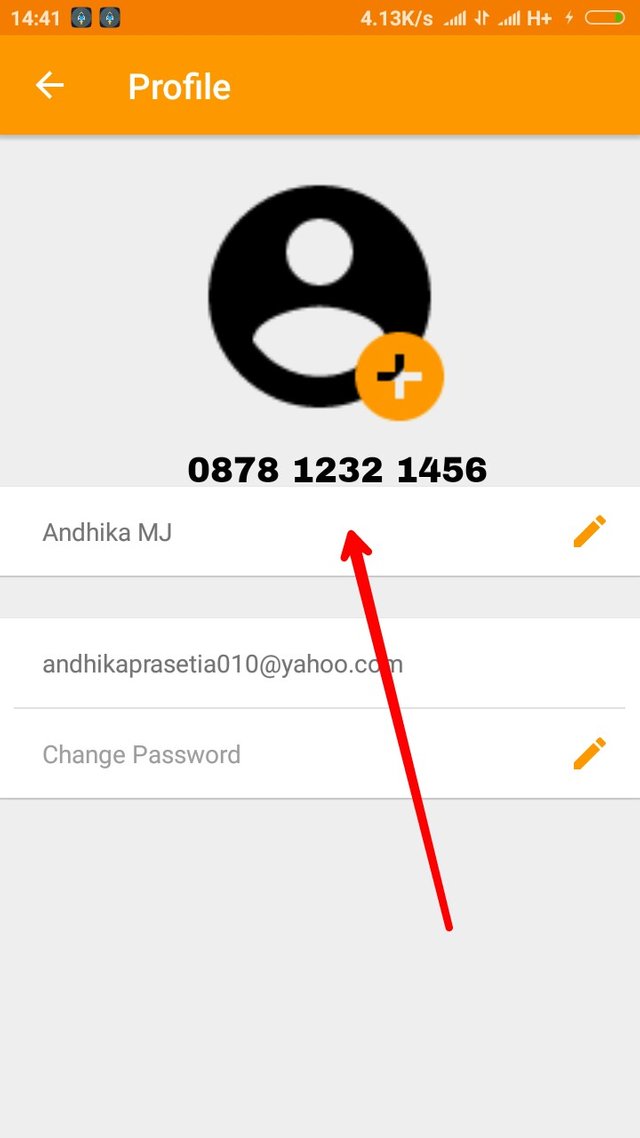Edit the name Andhika MJ
640x1138 pixels.
[589, 531]
